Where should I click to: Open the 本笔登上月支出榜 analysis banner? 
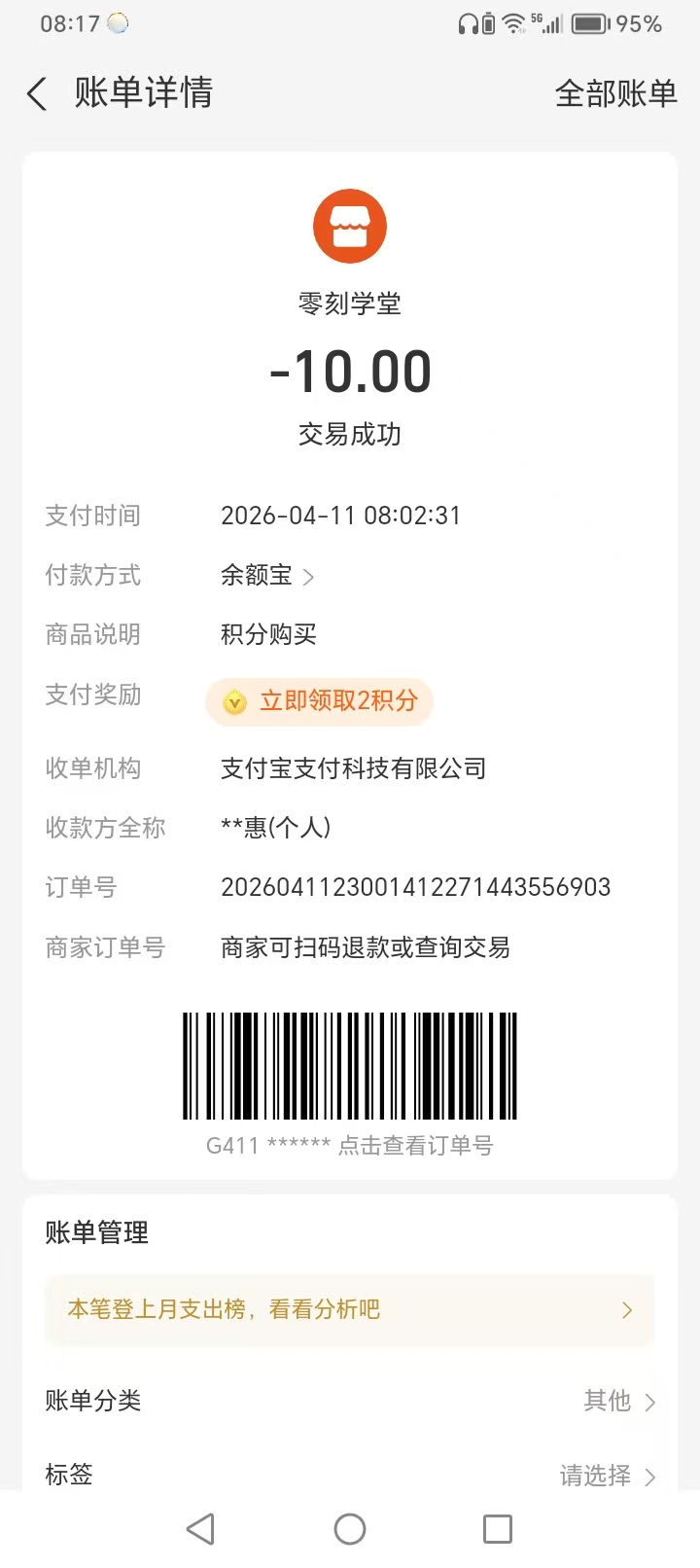tap(350, 1310)
